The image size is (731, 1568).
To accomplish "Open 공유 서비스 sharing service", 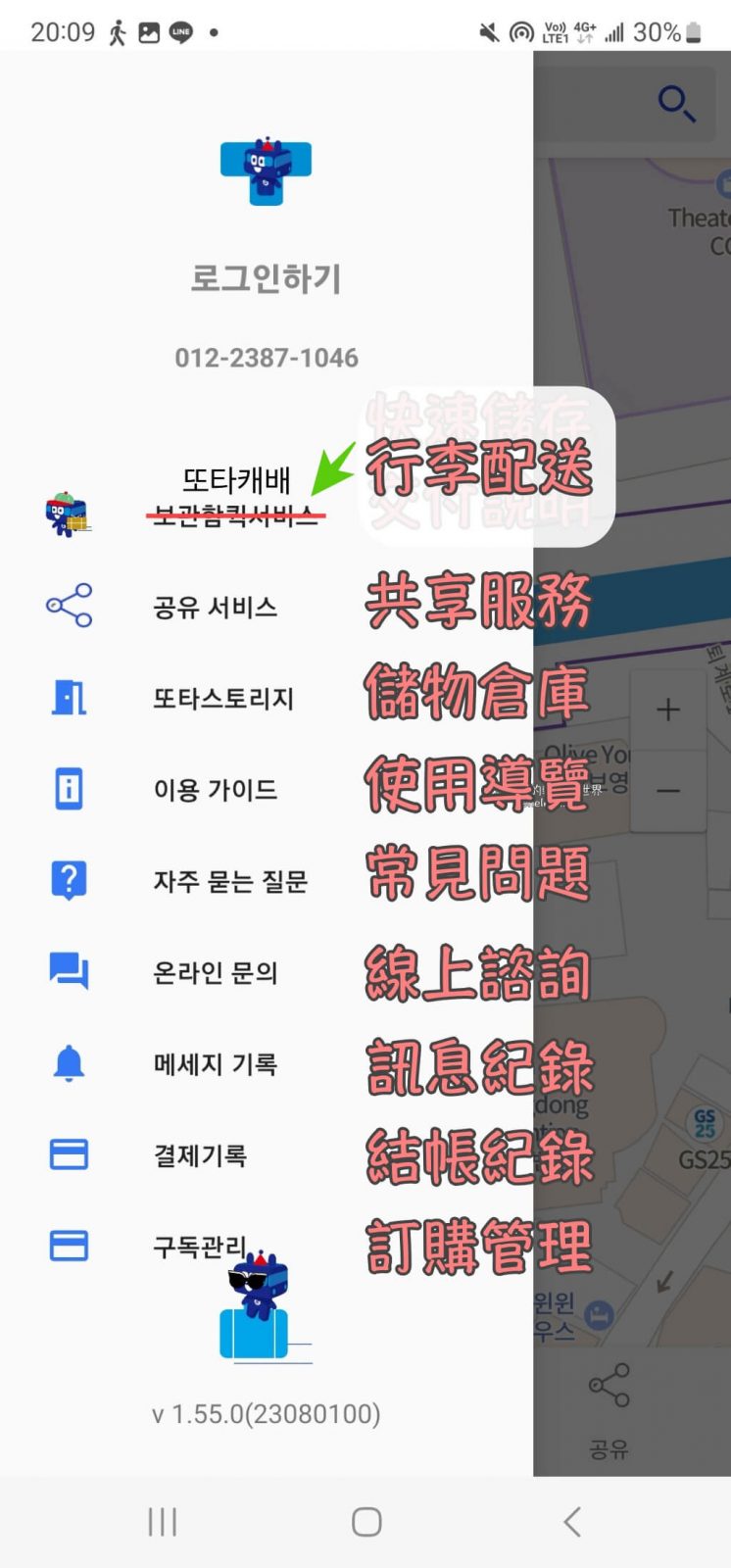I will (215, 607).
